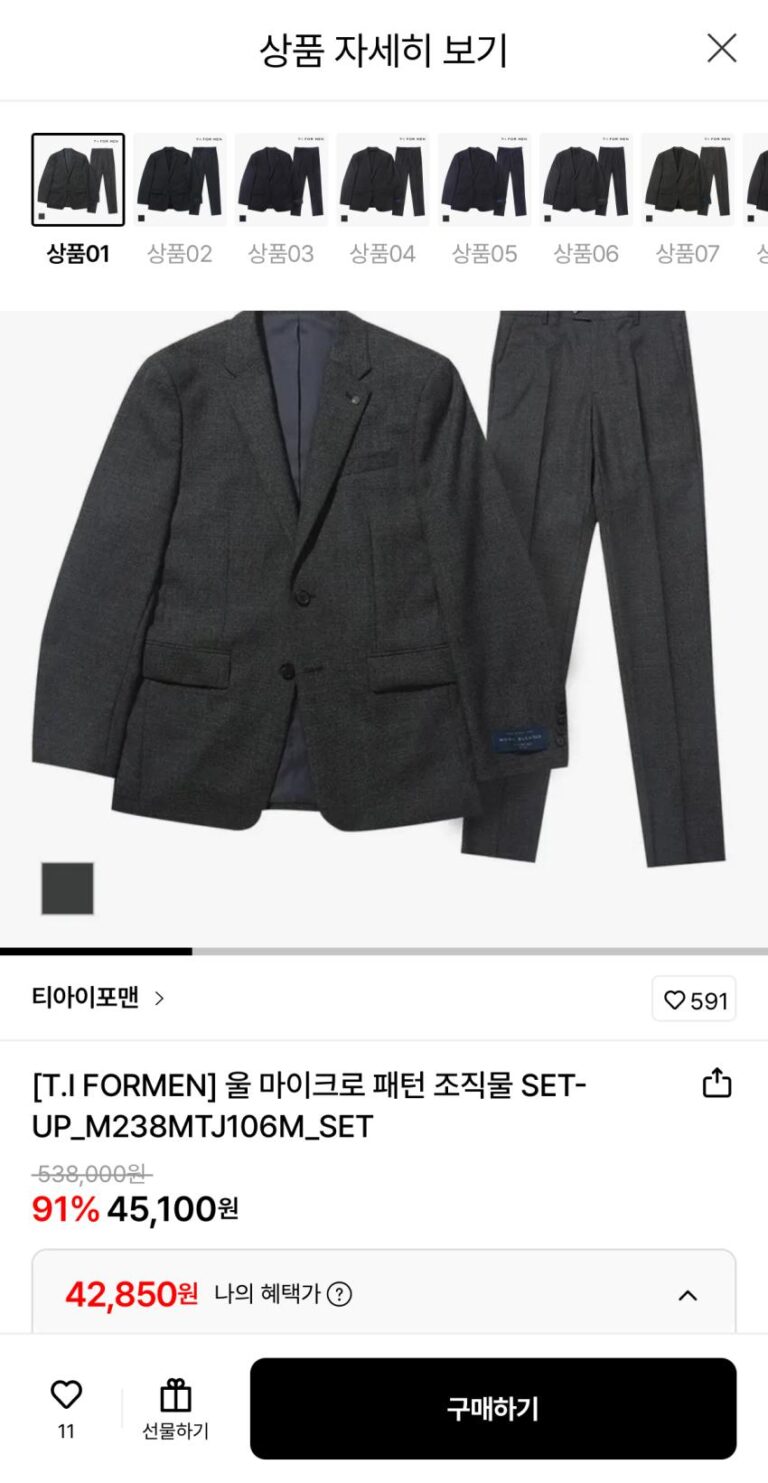Select the 상품03 thumbnail
The height and width of the screenshot is (1483, 768).
click(281, 180)
